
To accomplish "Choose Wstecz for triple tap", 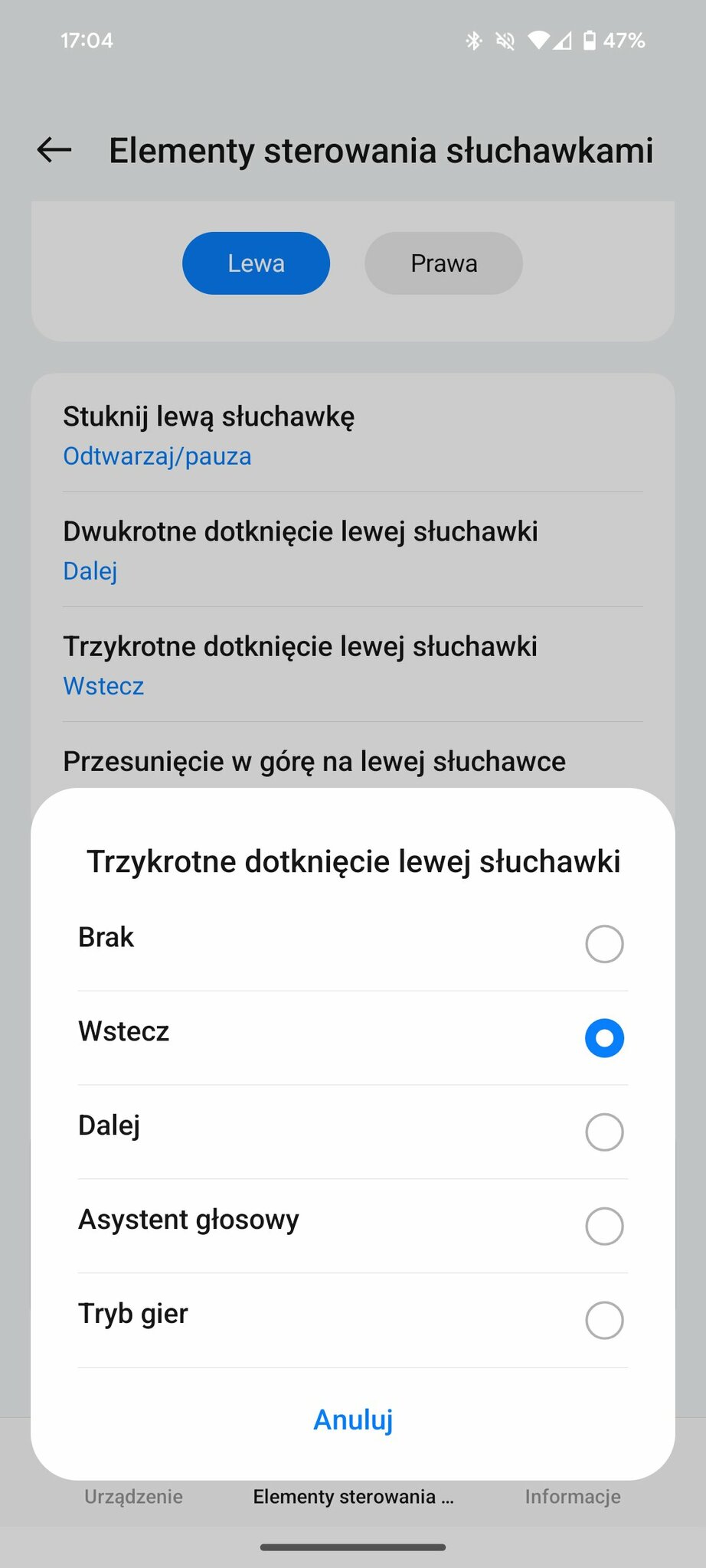I will click(x=352, y=1037).
